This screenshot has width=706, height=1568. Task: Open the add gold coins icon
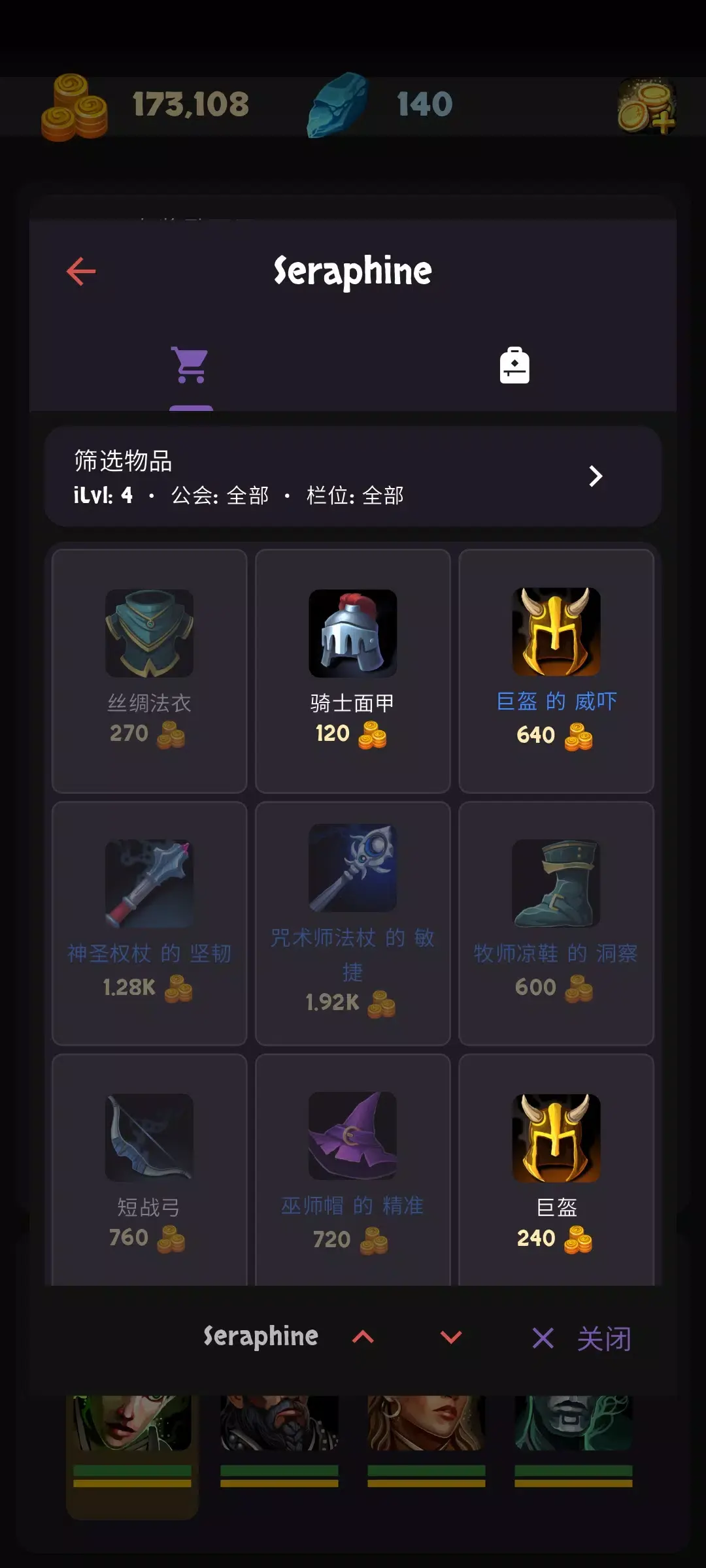click(x=646, y=106)
